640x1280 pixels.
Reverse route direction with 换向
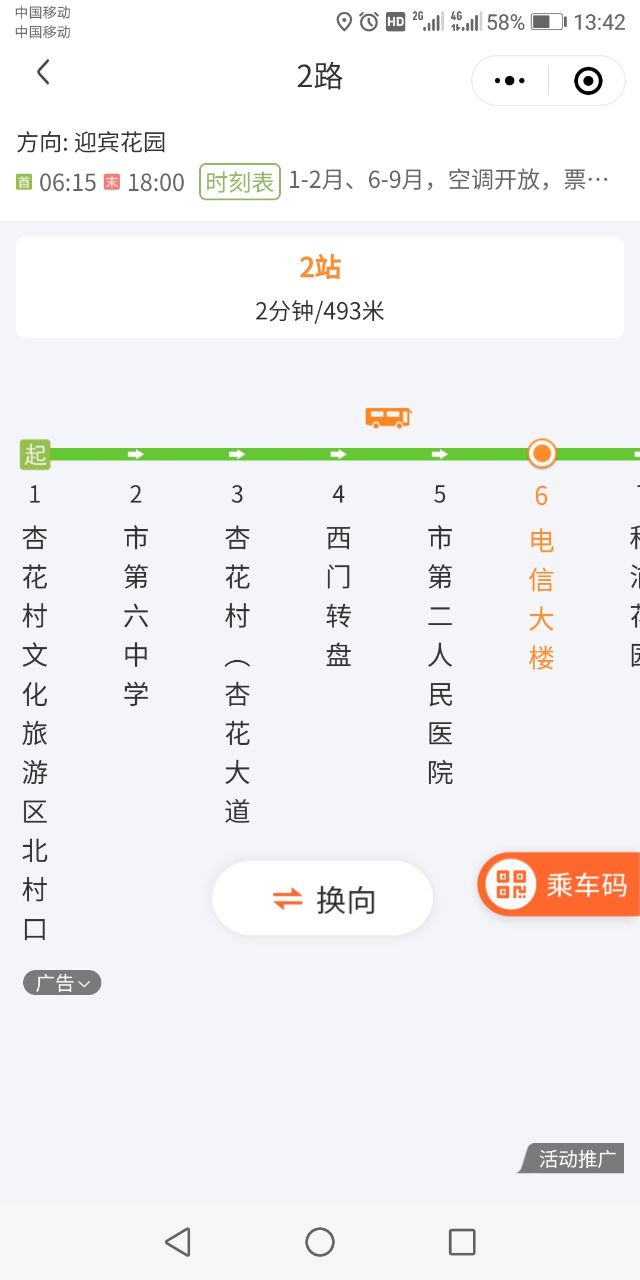pyautogui.click(x=322, y=899)
